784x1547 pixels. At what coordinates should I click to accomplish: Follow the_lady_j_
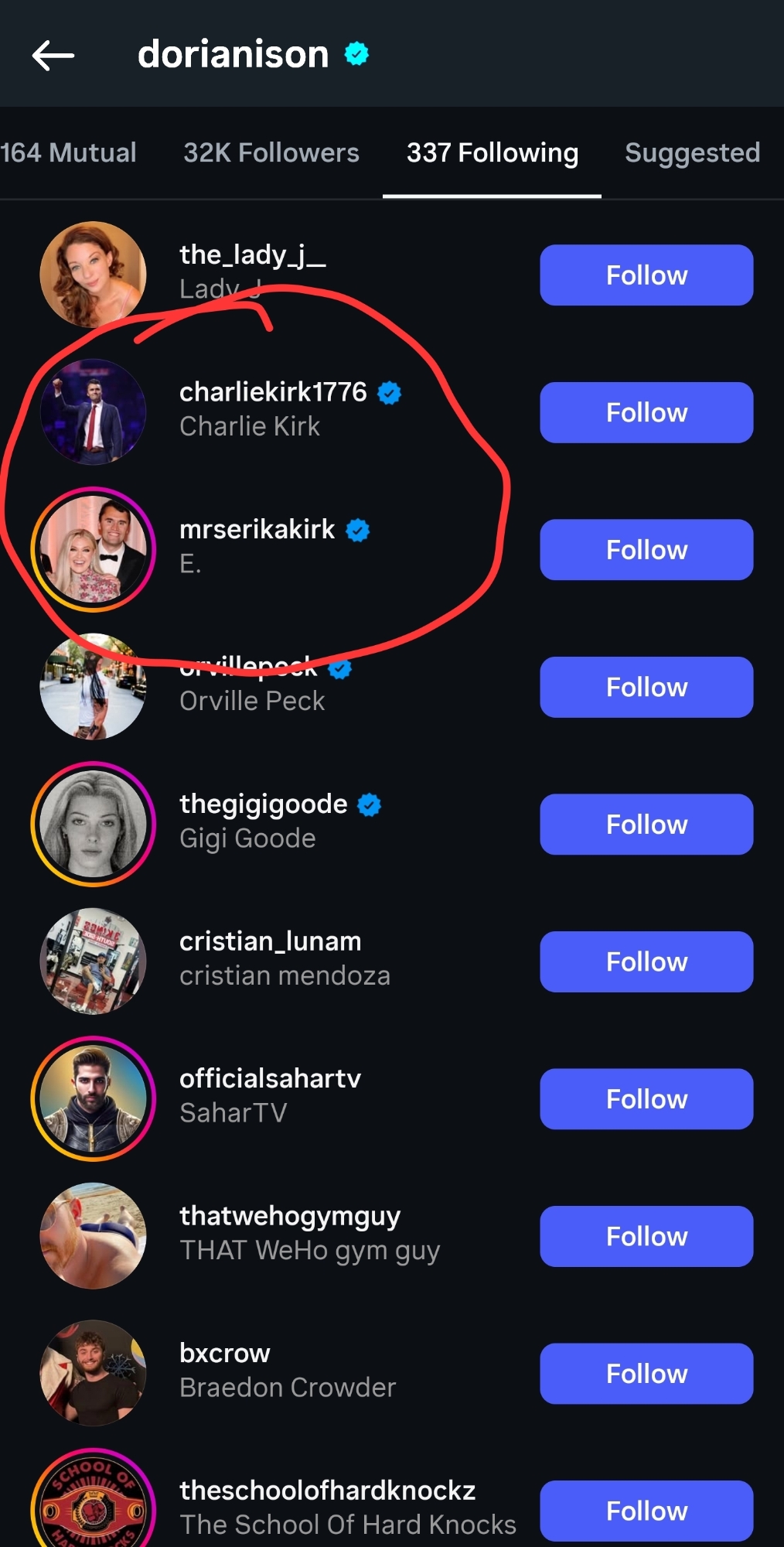[646, 275]
